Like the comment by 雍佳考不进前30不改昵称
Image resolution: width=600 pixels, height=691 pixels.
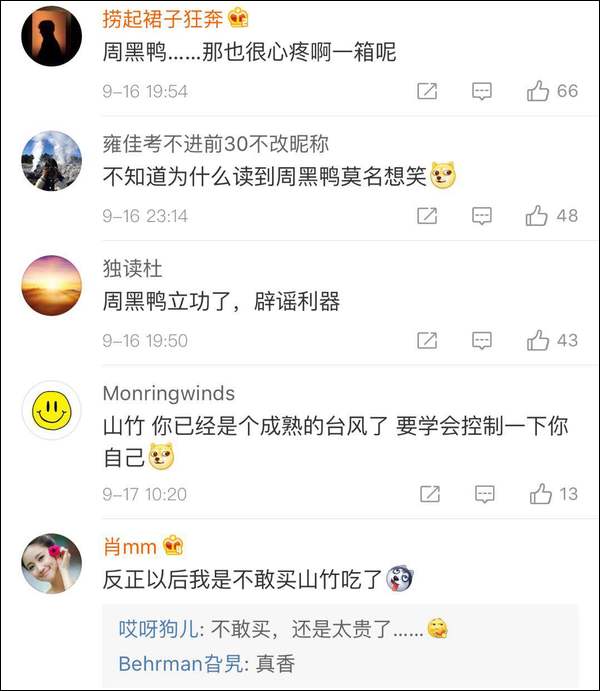tap(539, 216)
